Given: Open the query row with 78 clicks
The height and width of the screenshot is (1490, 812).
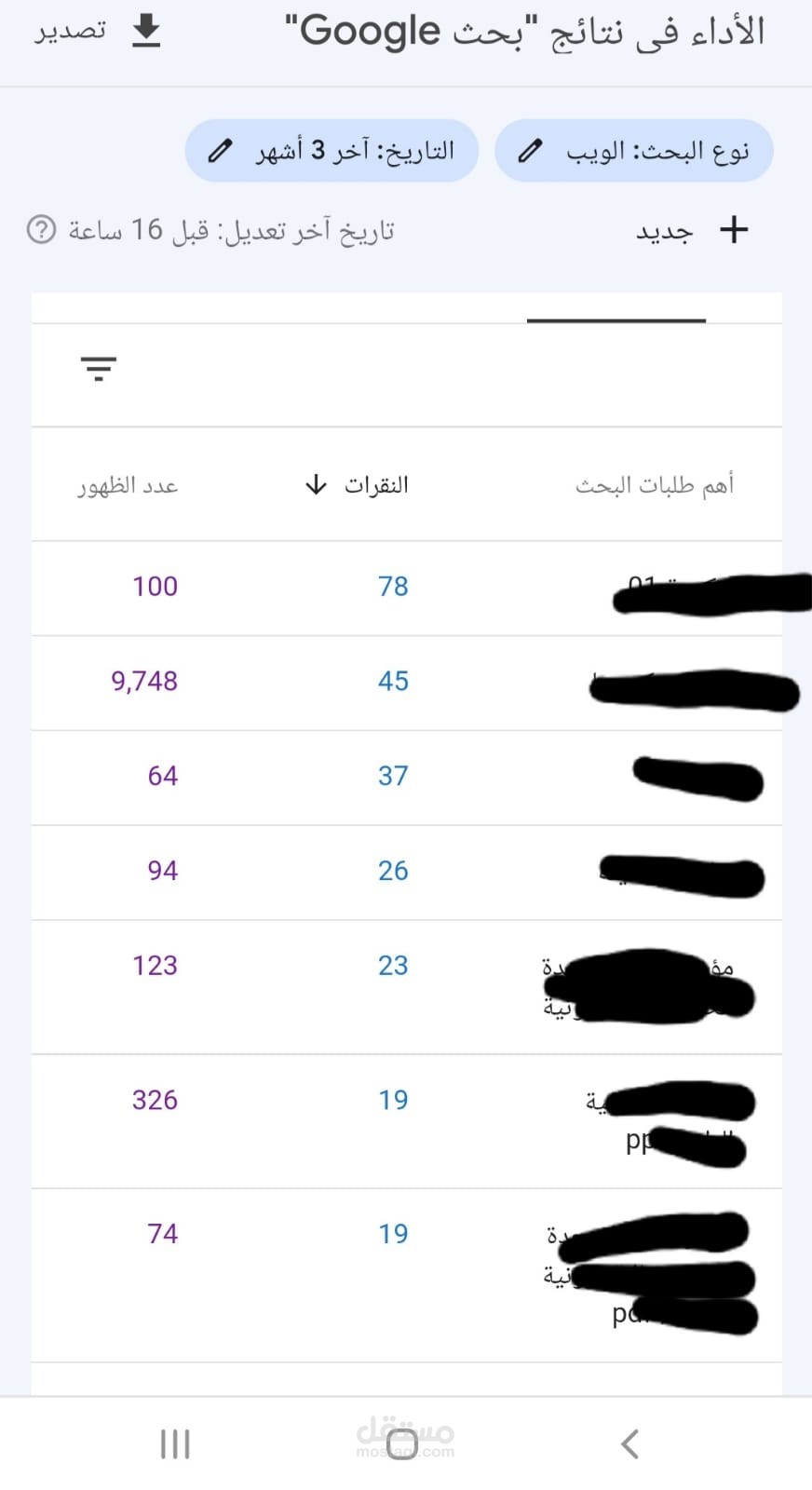Looking at the screenshot, I should (407, 589).
